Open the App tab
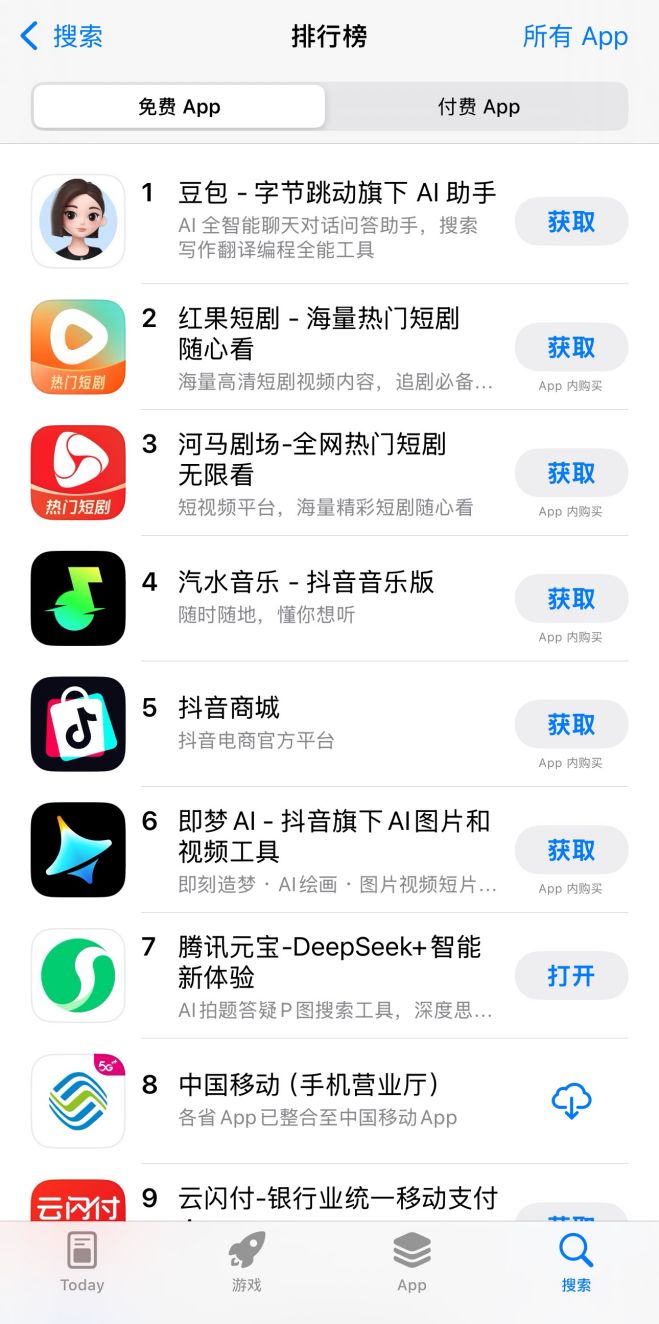Image resolution: width=659 pixels, height=1324 pixels. click(412, 1263)
